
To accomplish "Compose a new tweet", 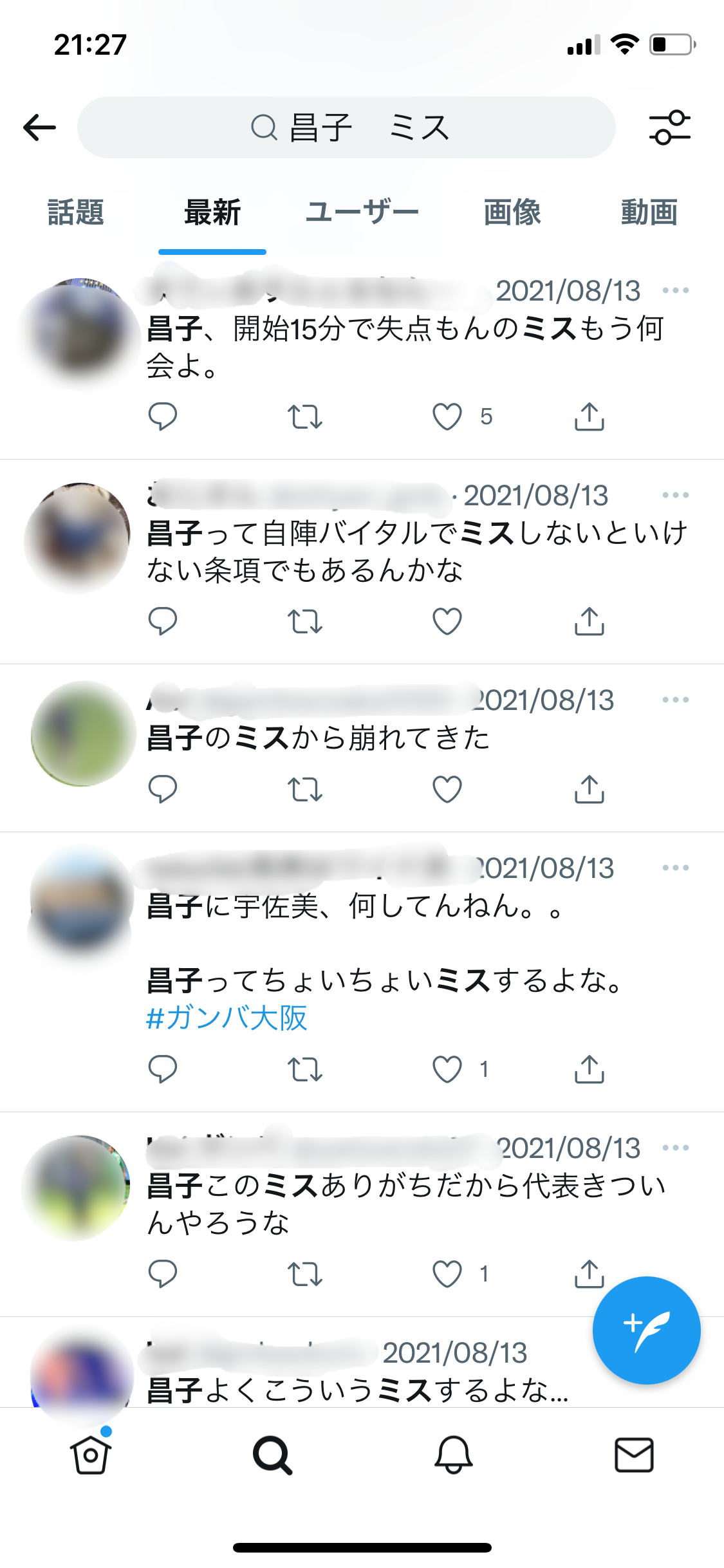I will [x=646, y=1330].
